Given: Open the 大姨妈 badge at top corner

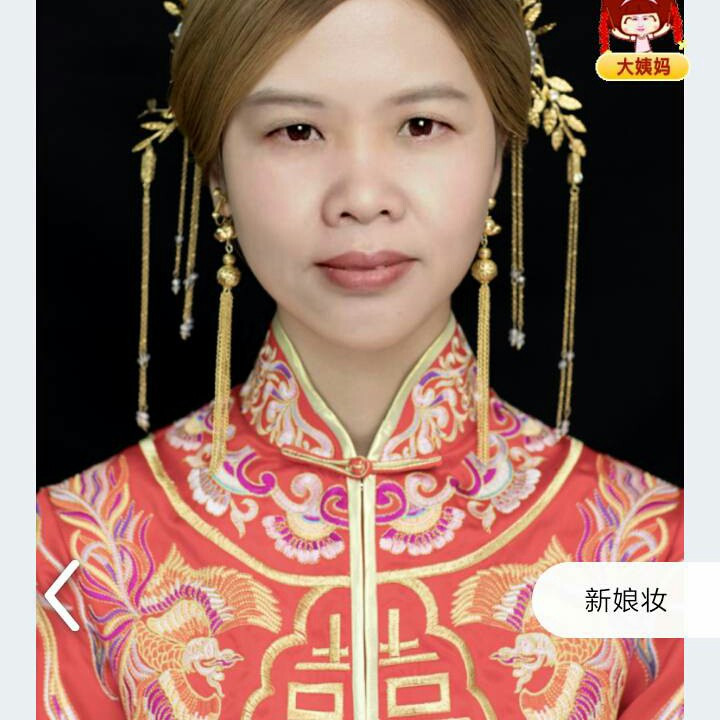Looking at the screenshot, I should [641, 42].
